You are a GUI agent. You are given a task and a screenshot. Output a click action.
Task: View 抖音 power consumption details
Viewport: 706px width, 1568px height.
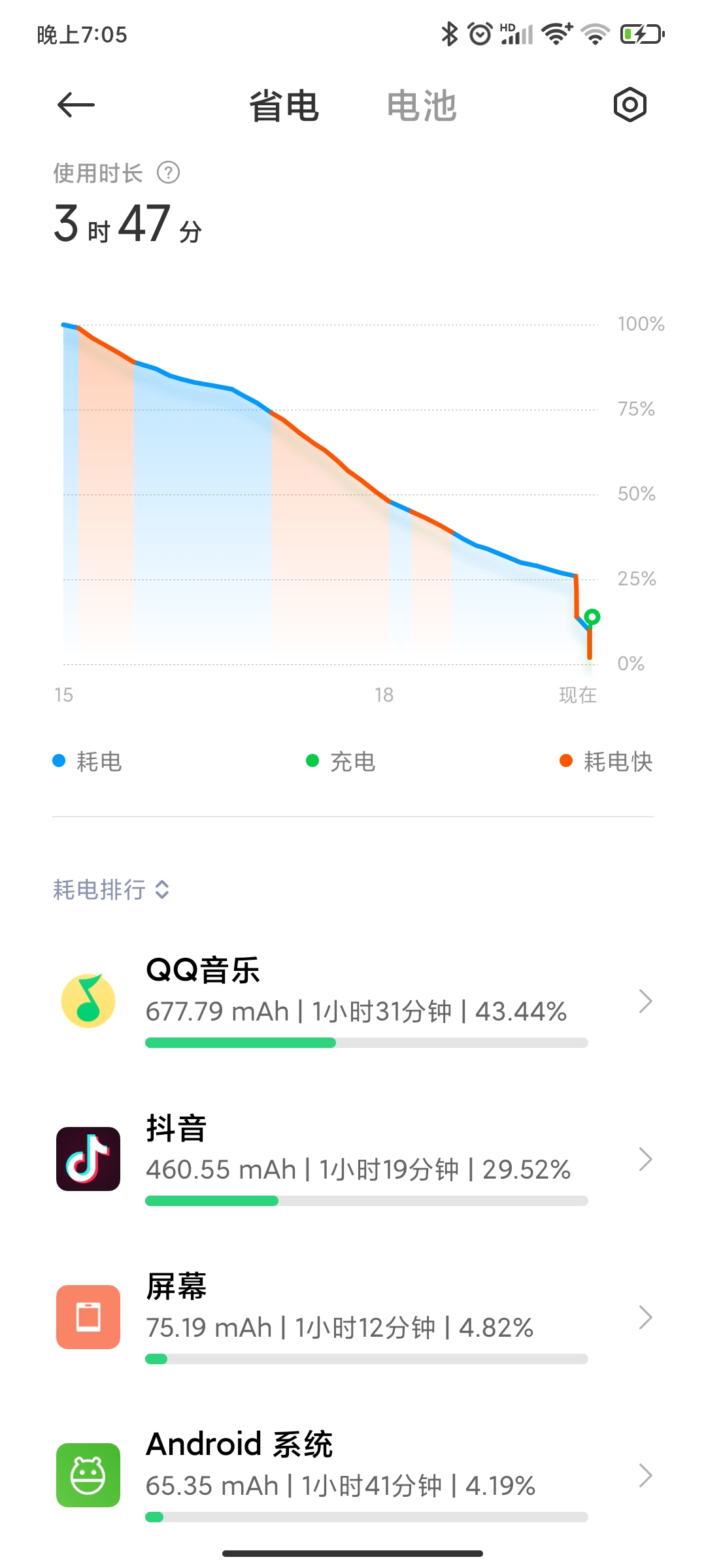pos(353,1159)
